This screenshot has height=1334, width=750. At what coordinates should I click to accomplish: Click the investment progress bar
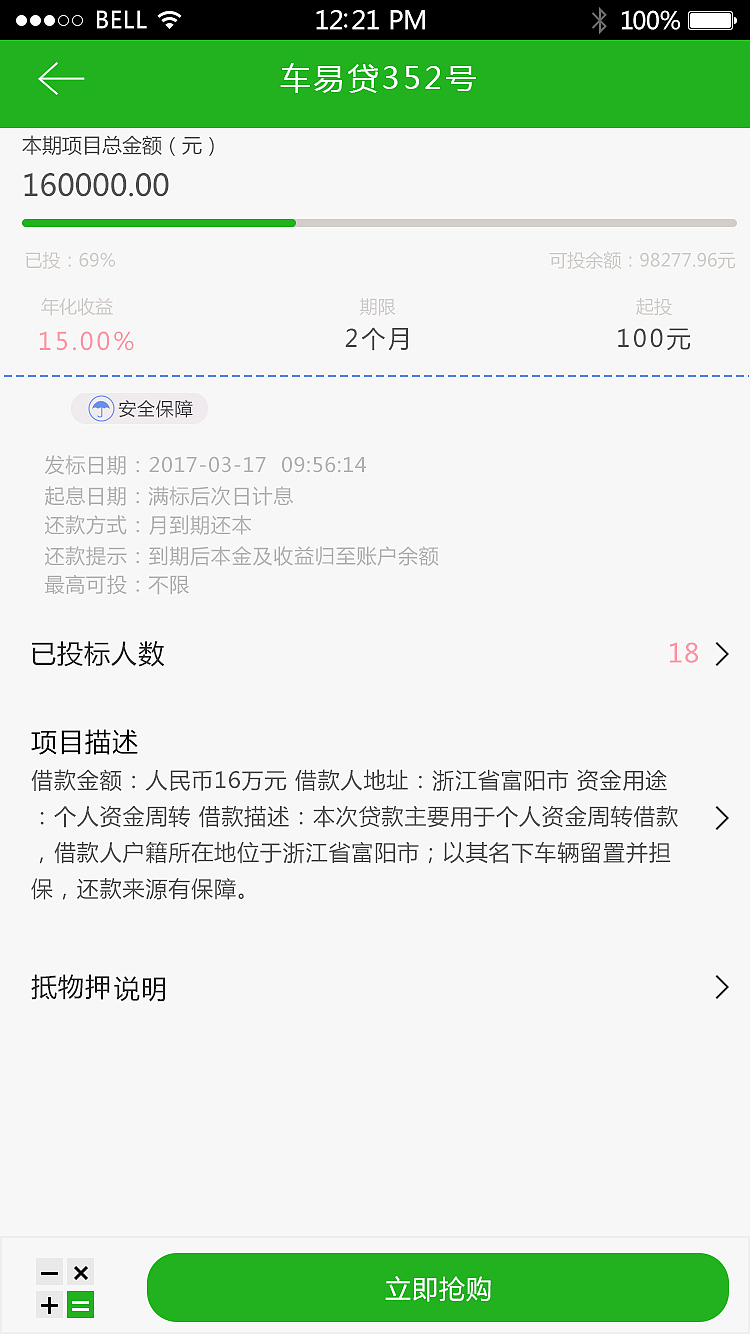pyautogui.click(x=375, y=223)
